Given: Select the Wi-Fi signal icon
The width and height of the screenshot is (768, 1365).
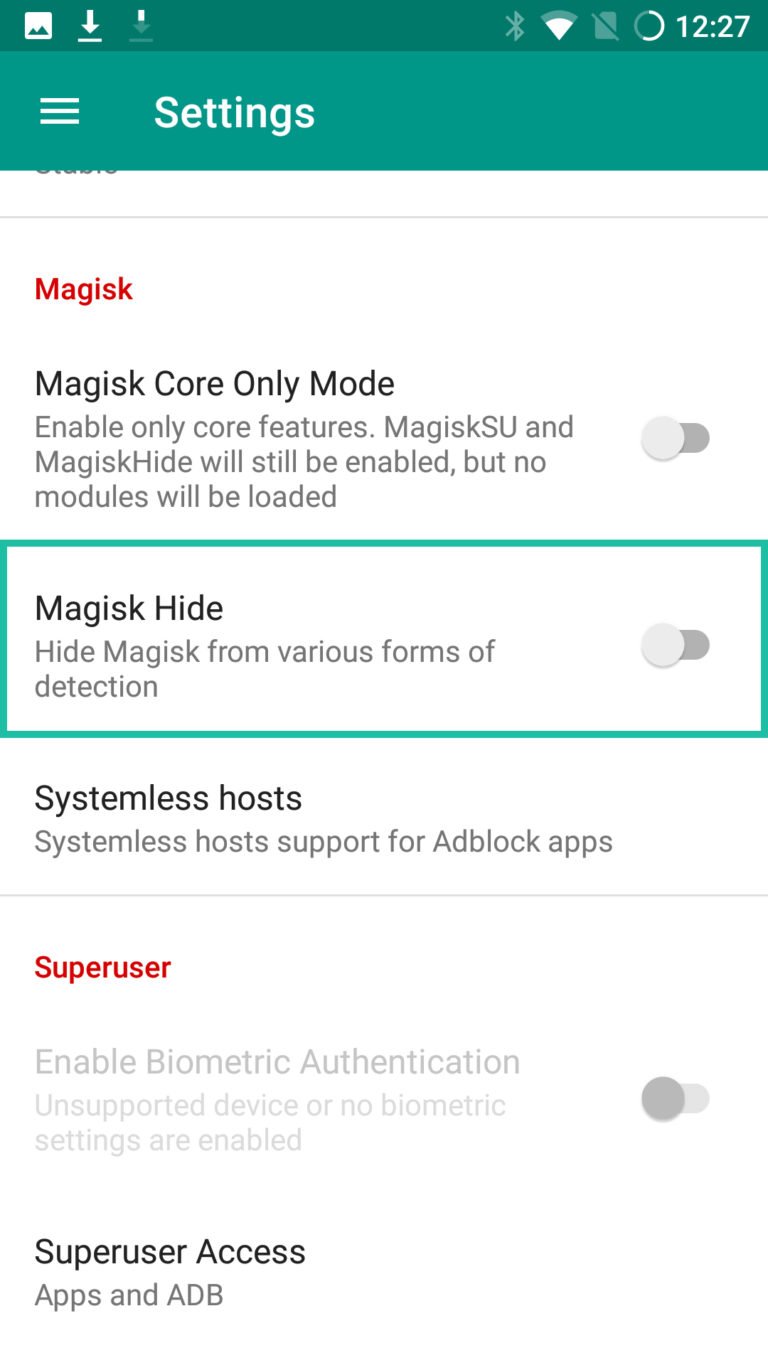Looking at the screenshot, I should [560, 25].
